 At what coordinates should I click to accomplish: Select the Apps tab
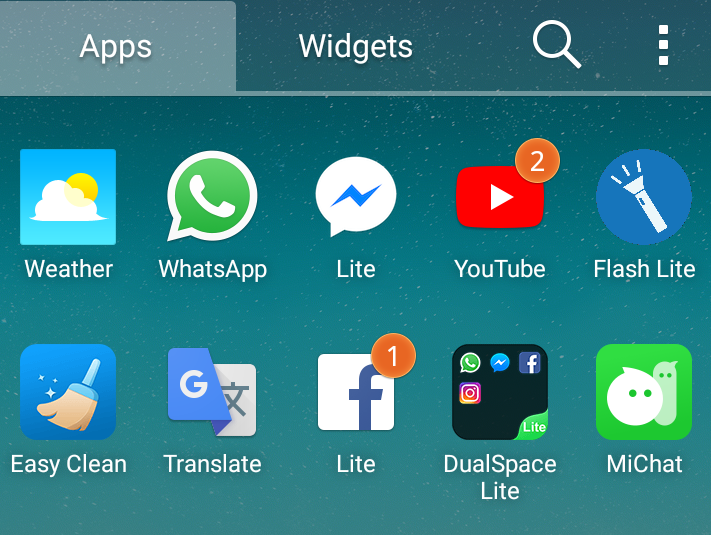[116, 46]
